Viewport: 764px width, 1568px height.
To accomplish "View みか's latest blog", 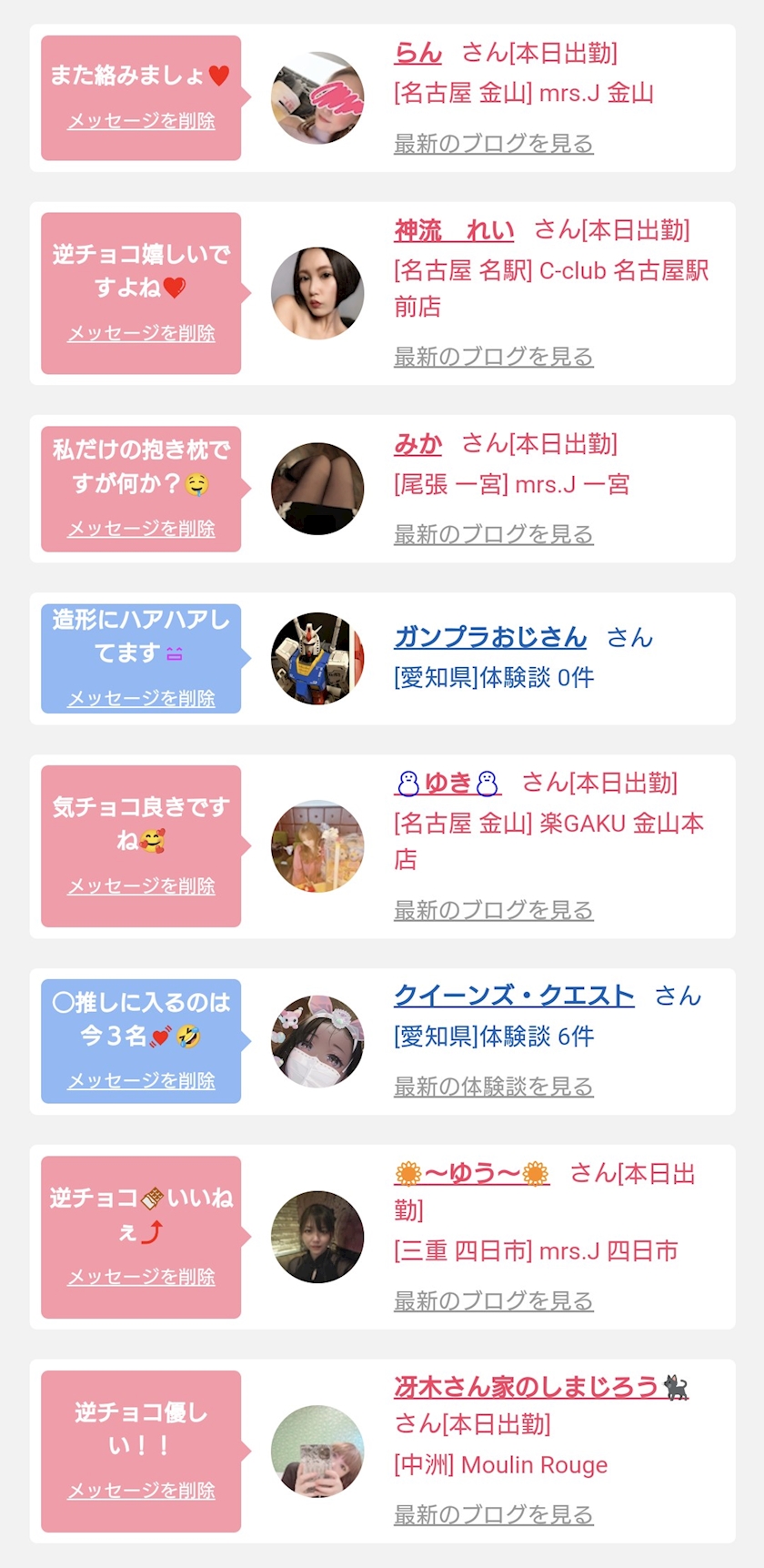I will pyautogui.click(x=493, y=534).
